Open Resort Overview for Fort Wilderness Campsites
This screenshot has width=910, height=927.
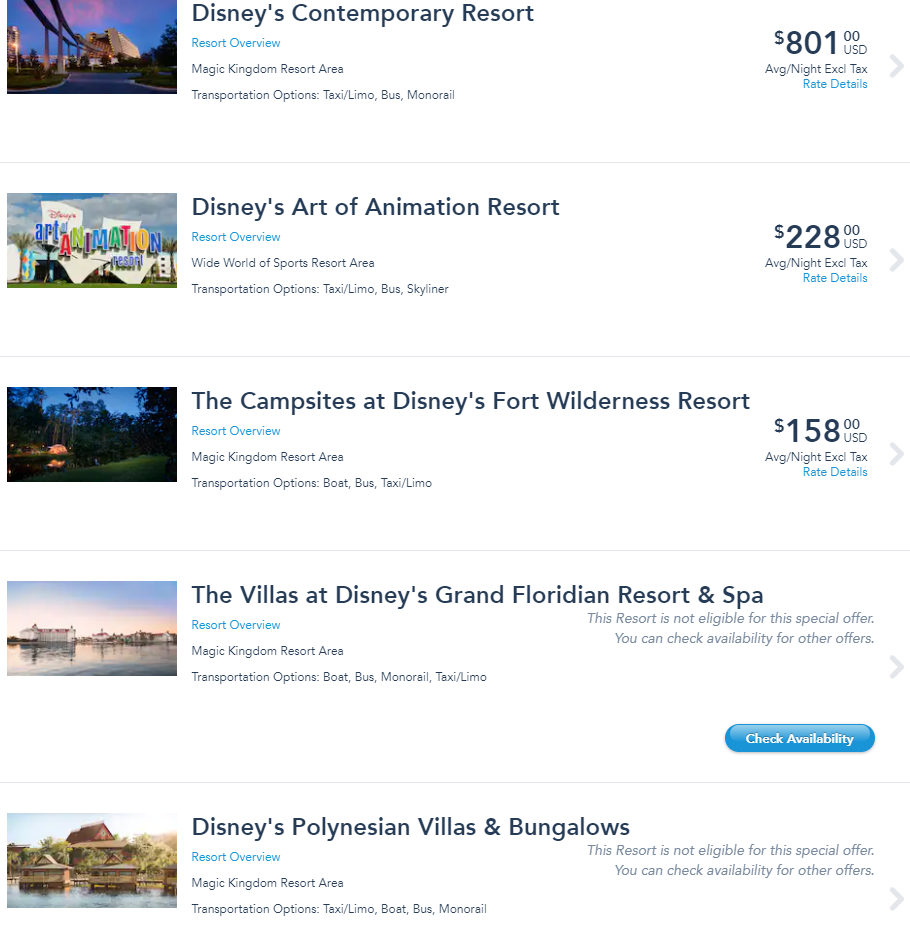click(236, 431)
